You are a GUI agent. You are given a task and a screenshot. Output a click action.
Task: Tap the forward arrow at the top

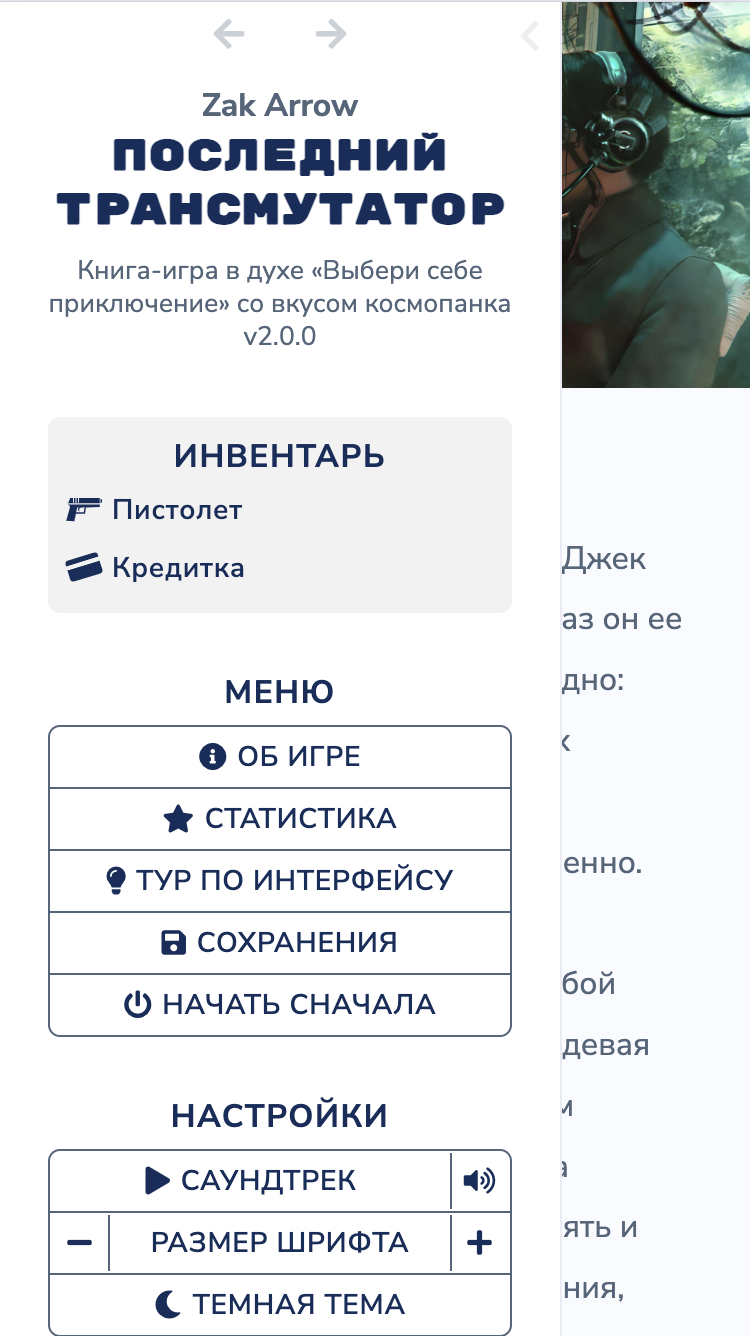point(330,35)
